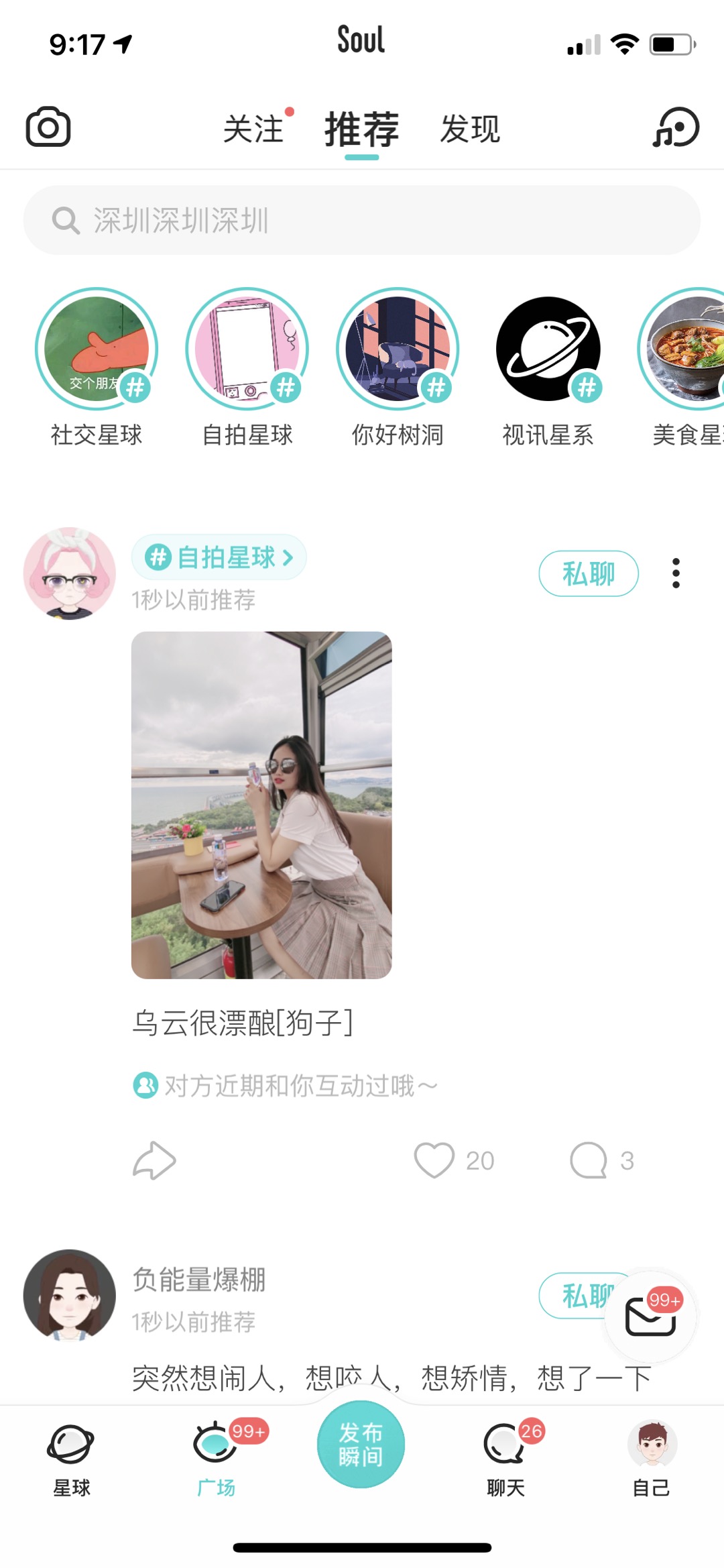This screenshot has height=1568, width=724.
Task: Share the 乌云很漂酿 post
Action: (154, 1160)
